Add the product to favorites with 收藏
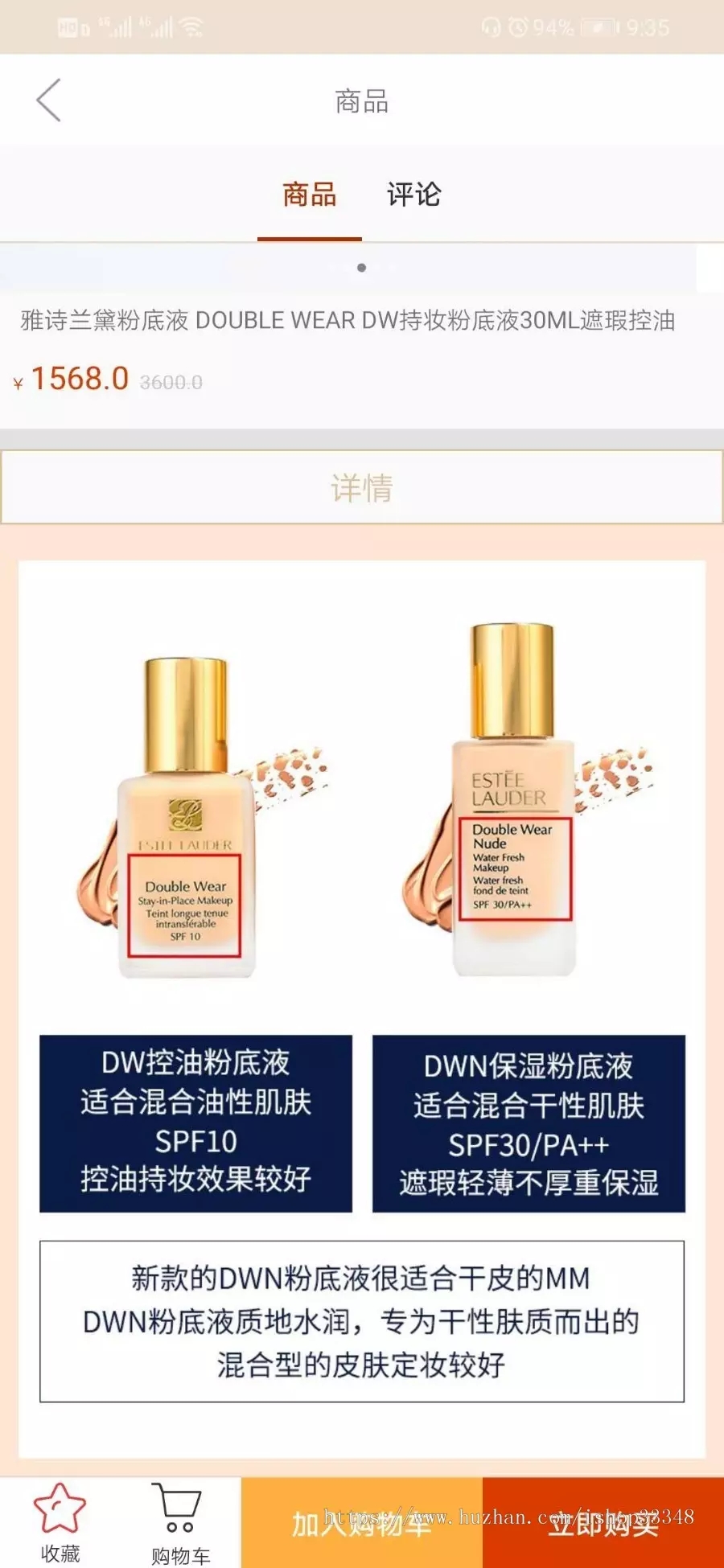Image resolution: width=724 pixels, height=1568 pixels. pos(60,1521)
